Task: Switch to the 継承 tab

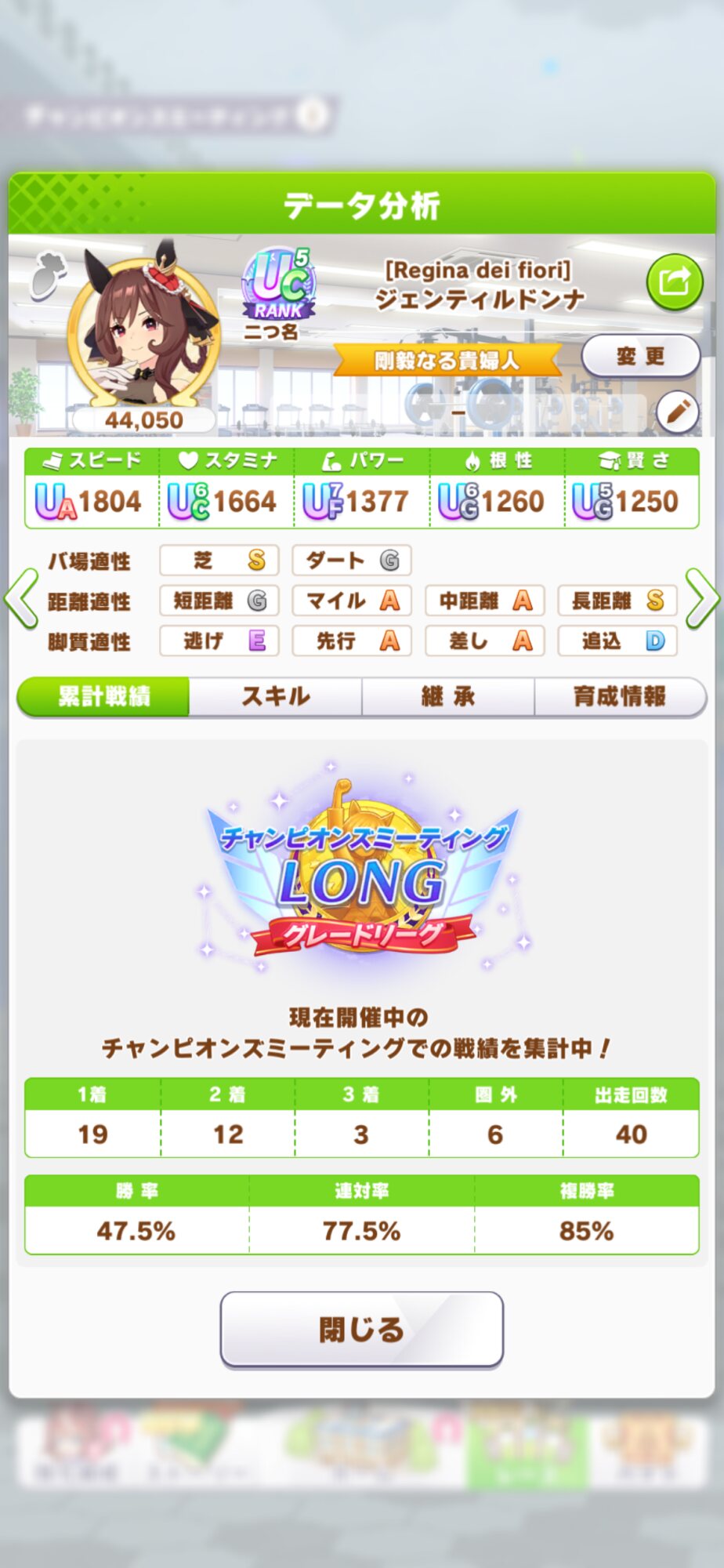Action: coord(448,696)
